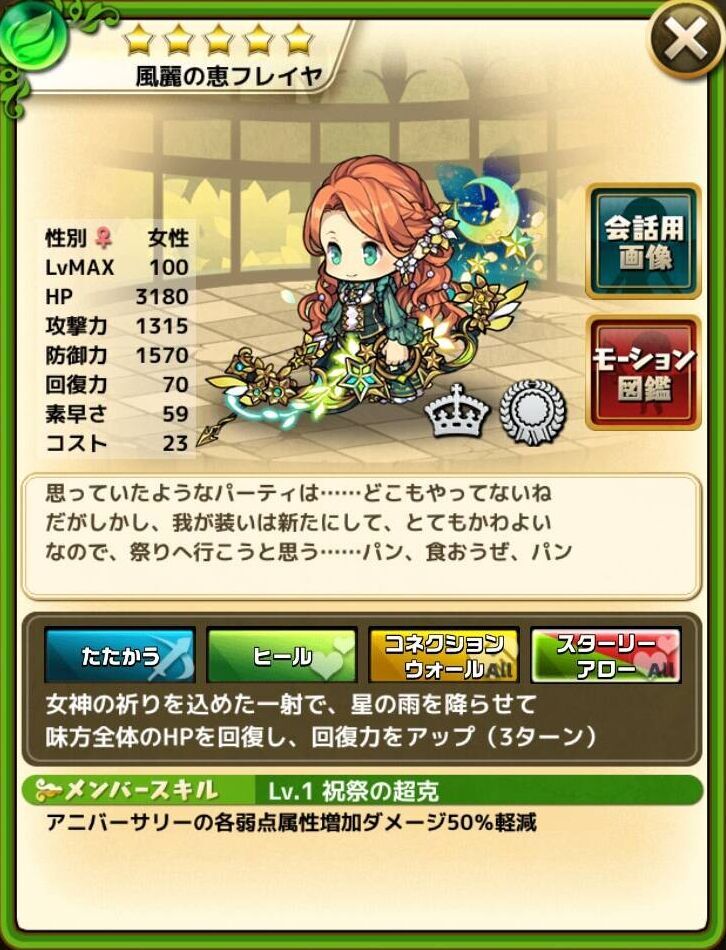The image size is (726, 950).
Task: Open 会話用画像 conversation image
Action: 643,241
